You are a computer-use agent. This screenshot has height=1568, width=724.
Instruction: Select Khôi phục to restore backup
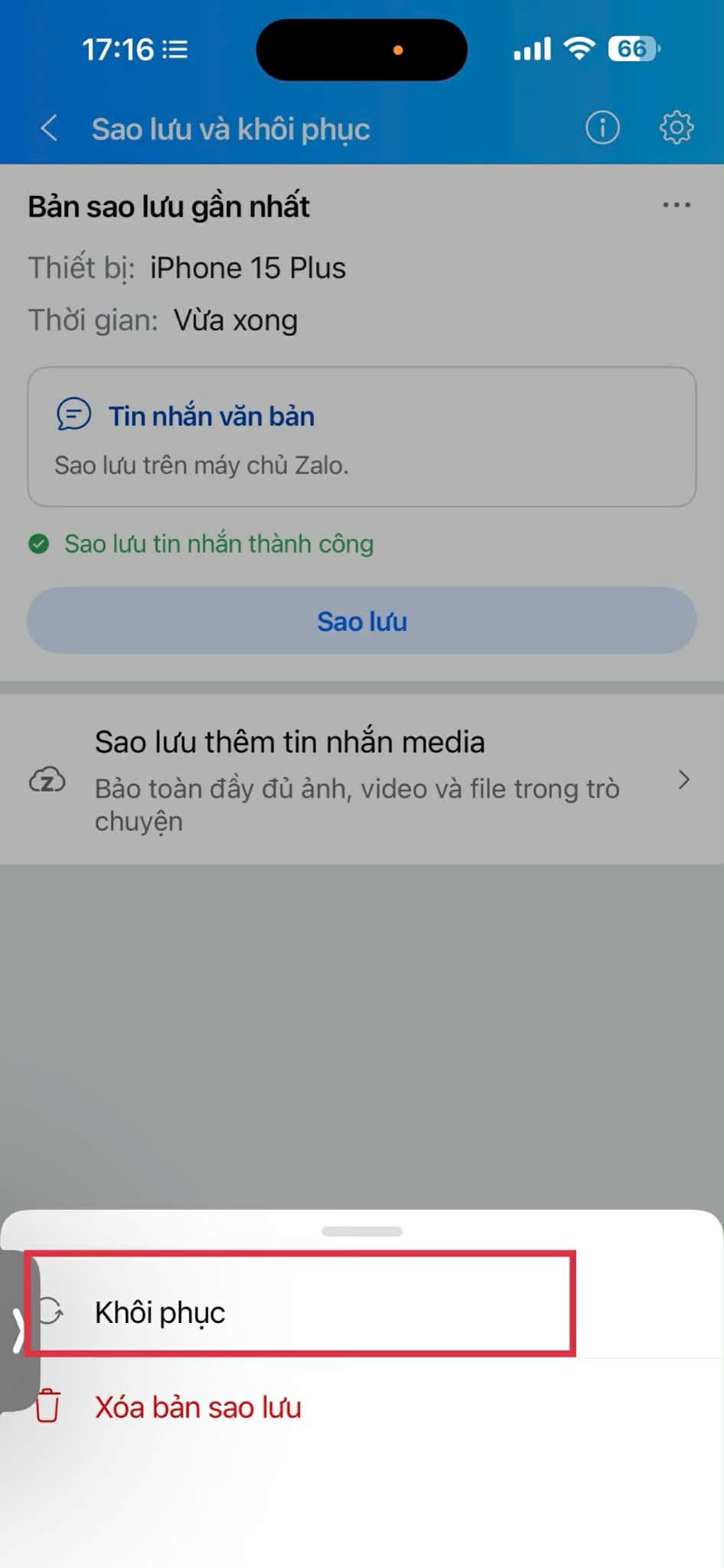coord(161,1312)
